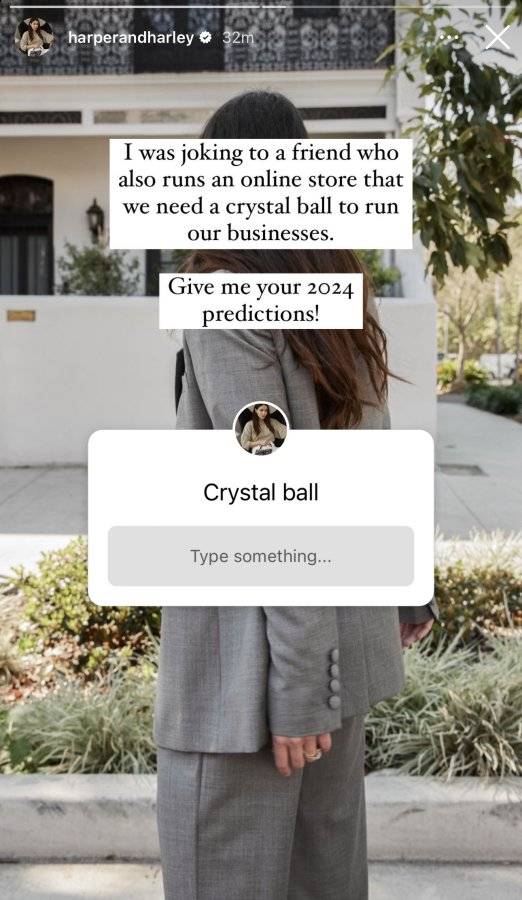Open the three-dot story options menu
Screen dimensions: 522x900
[449, 38]
